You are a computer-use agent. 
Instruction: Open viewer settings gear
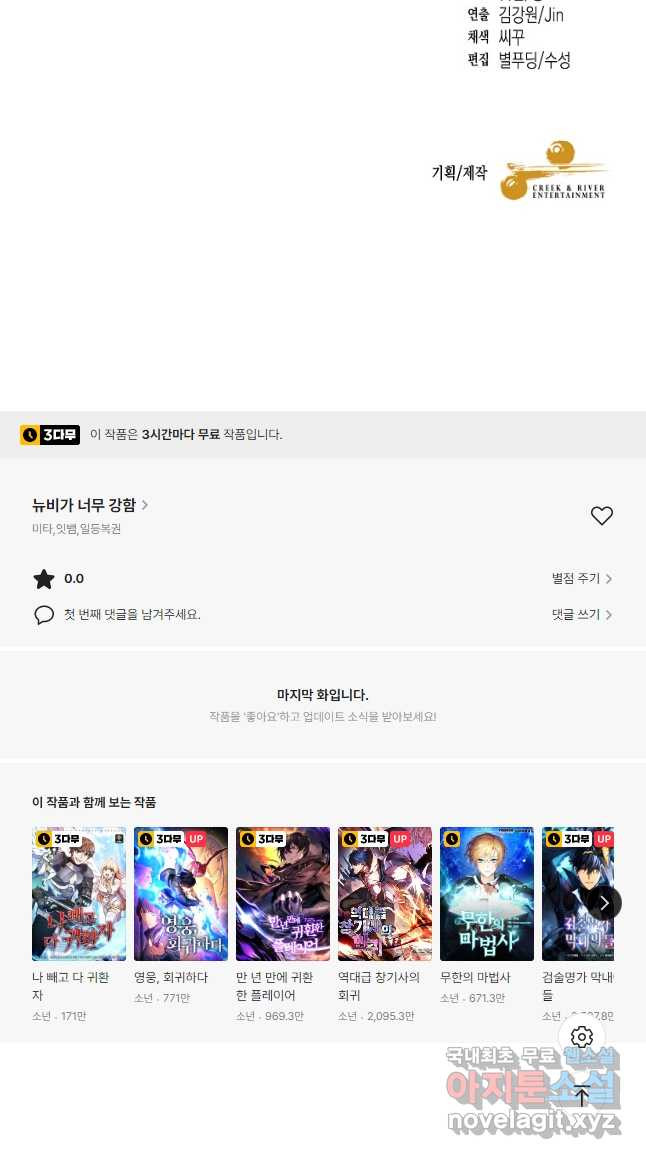click(x=582, y=1037)
